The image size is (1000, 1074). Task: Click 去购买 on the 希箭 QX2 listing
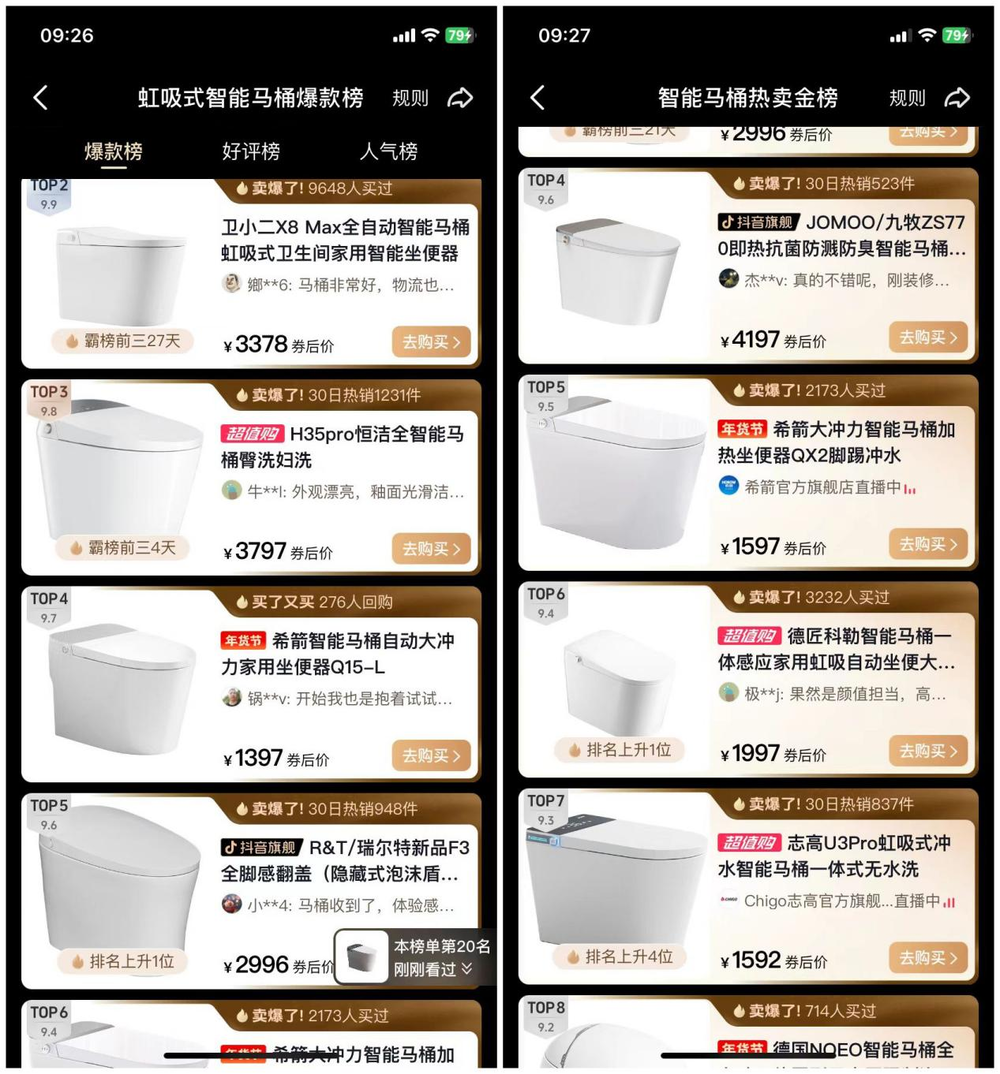coord(929,544)
